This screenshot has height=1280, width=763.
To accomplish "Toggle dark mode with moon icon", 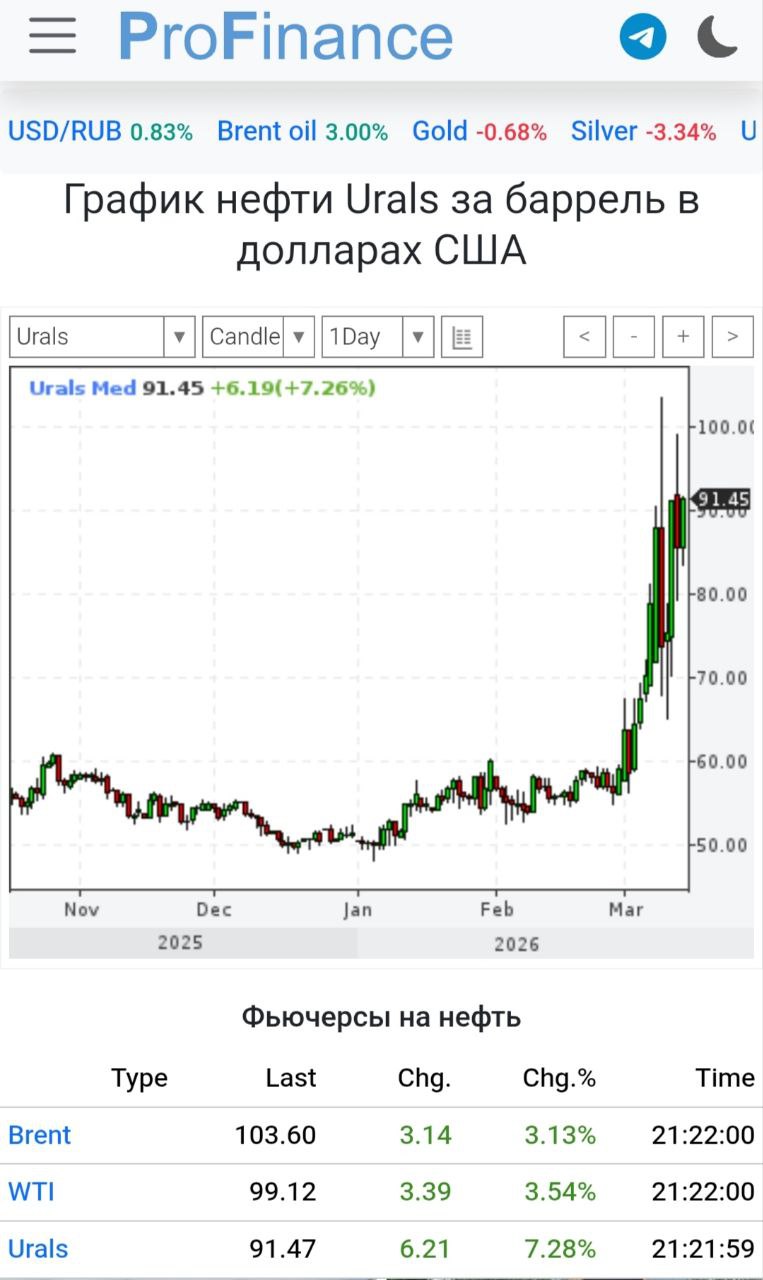I will pos(717,37).
